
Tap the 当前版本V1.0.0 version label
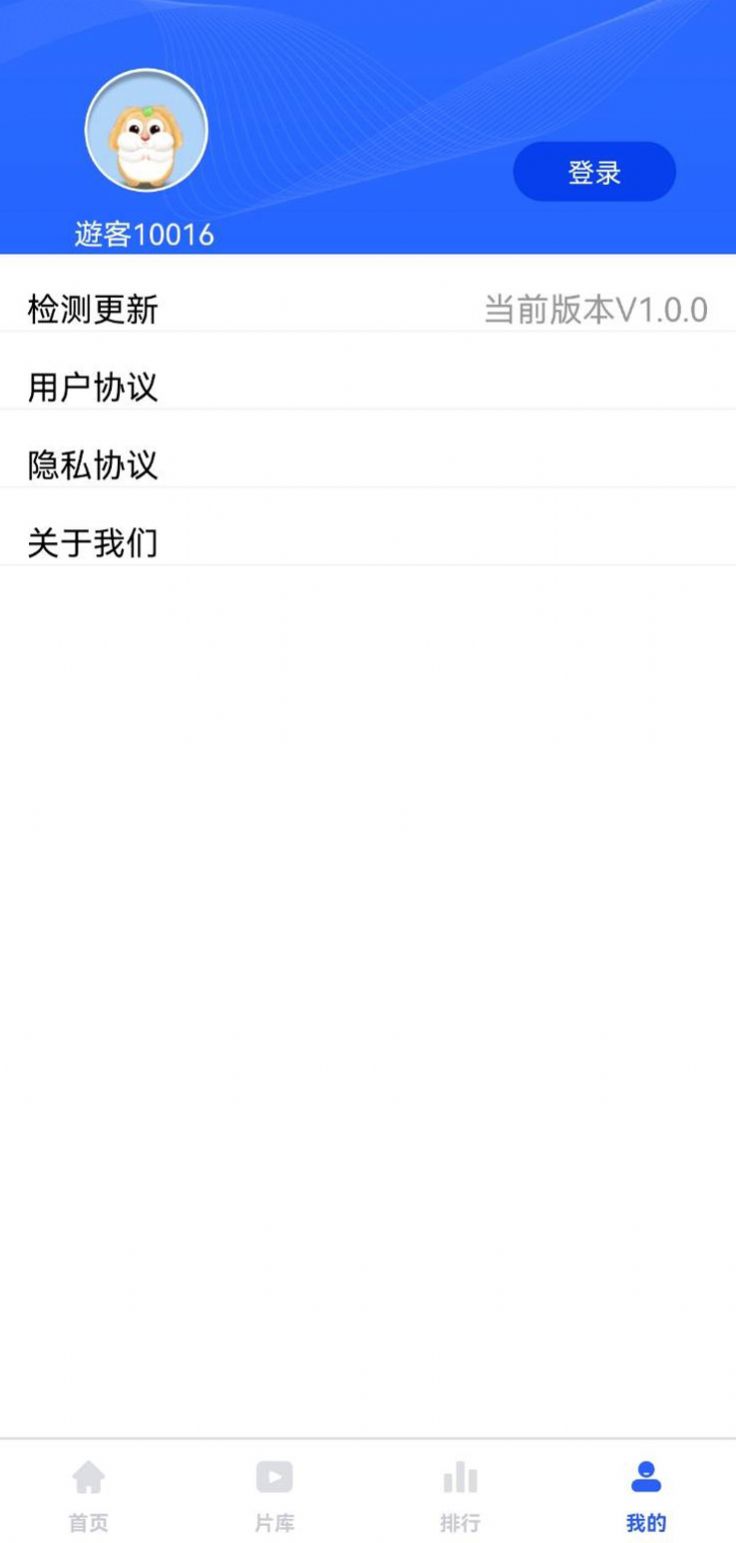click(594, 308)
